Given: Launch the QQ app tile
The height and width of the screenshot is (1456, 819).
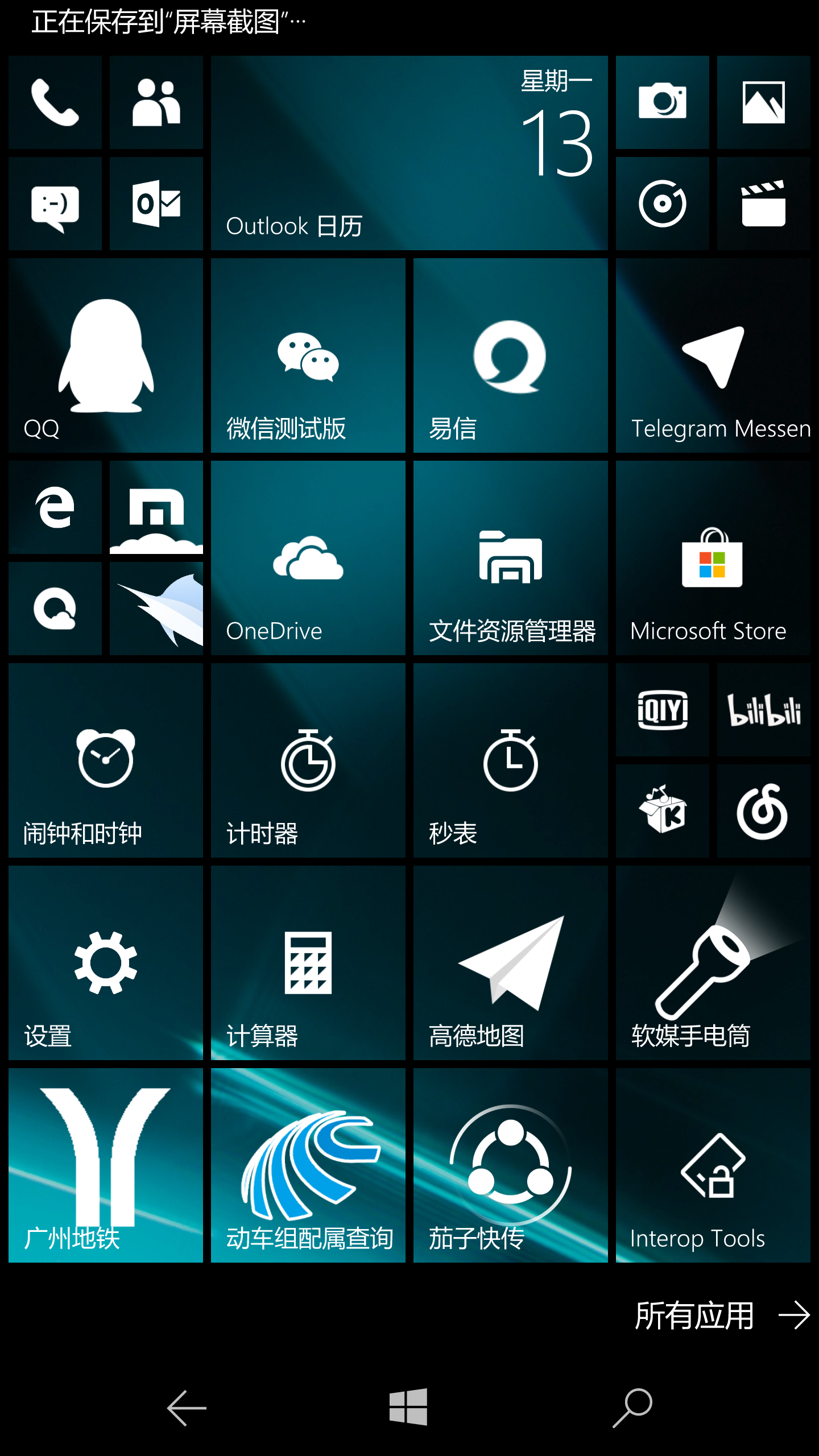Looking at the screenshot, I should coord(106,355).
